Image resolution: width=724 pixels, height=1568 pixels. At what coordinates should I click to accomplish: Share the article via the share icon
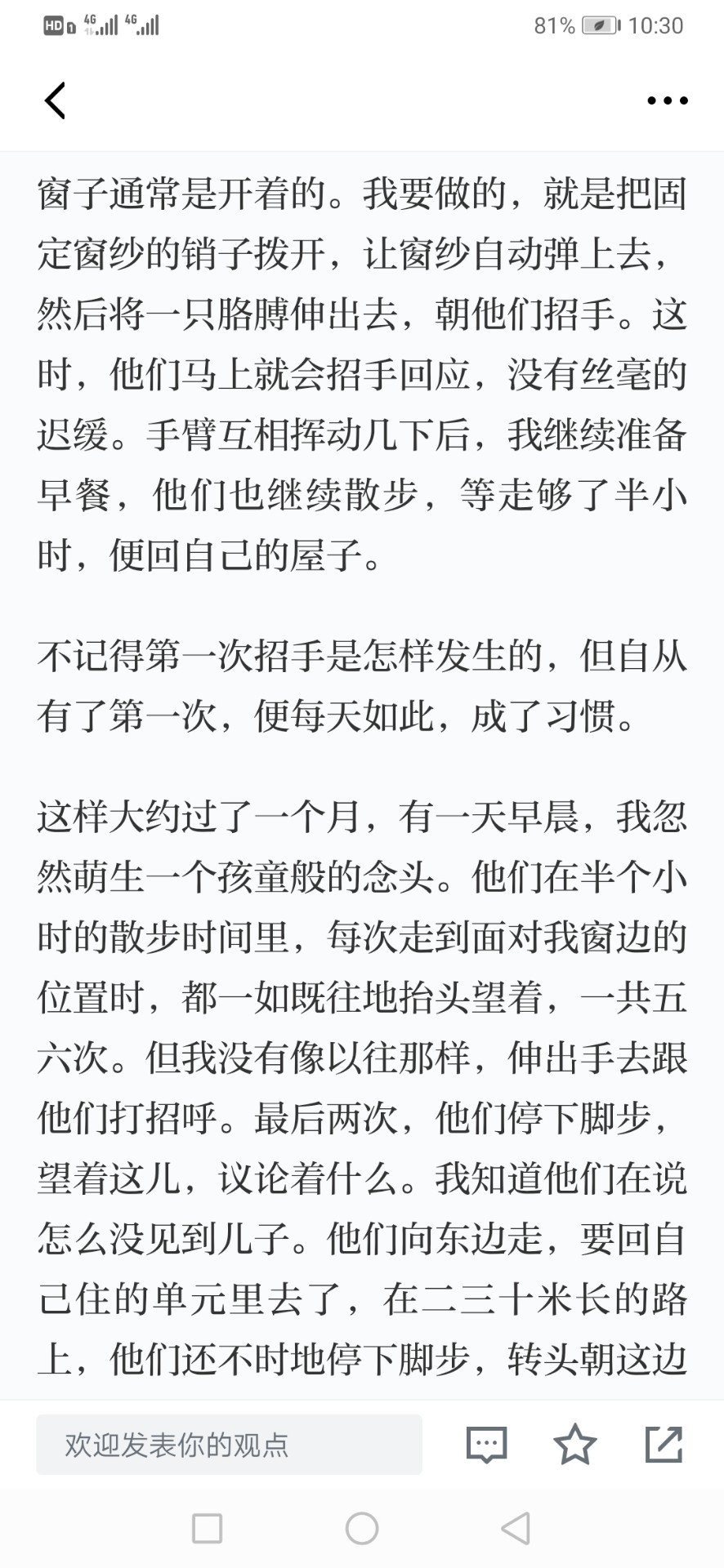point(664,1444)
